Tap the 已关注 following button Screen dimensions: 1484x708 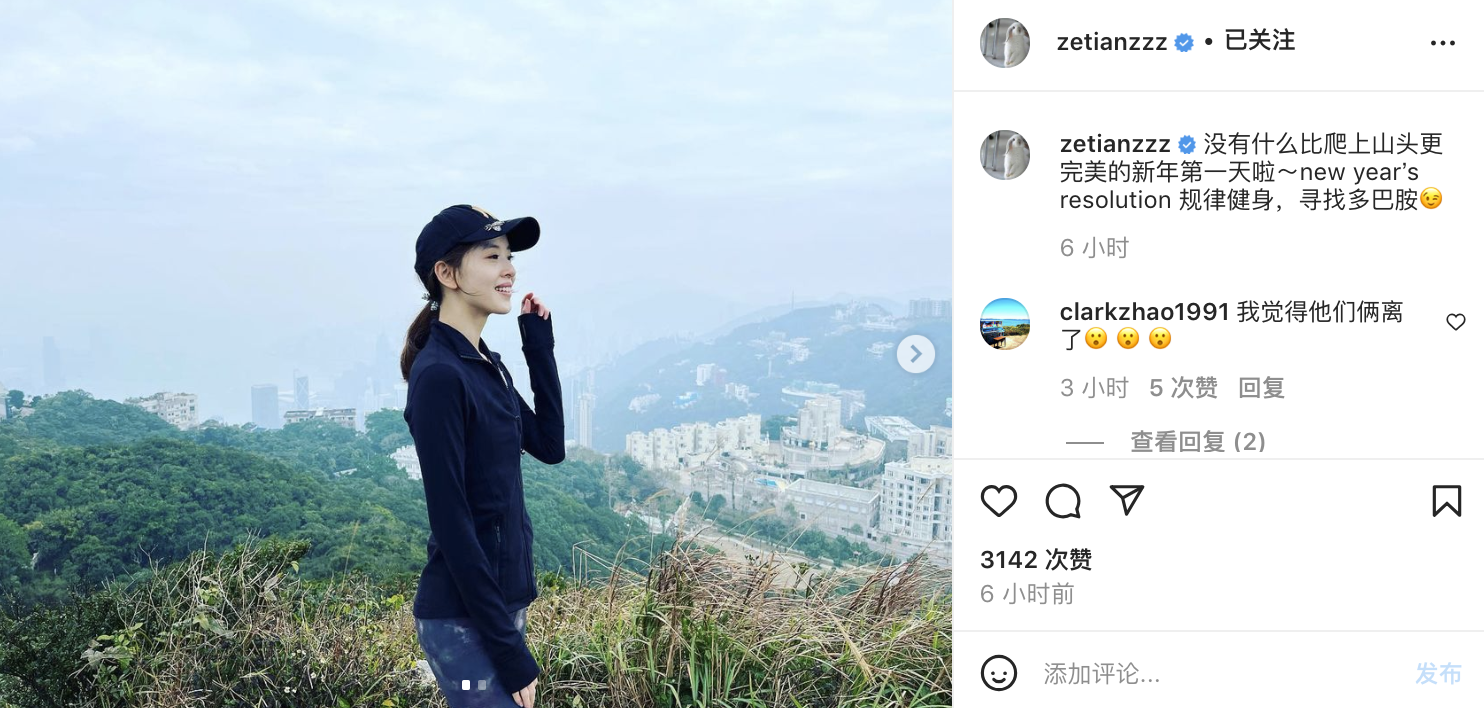[1259, 41]
